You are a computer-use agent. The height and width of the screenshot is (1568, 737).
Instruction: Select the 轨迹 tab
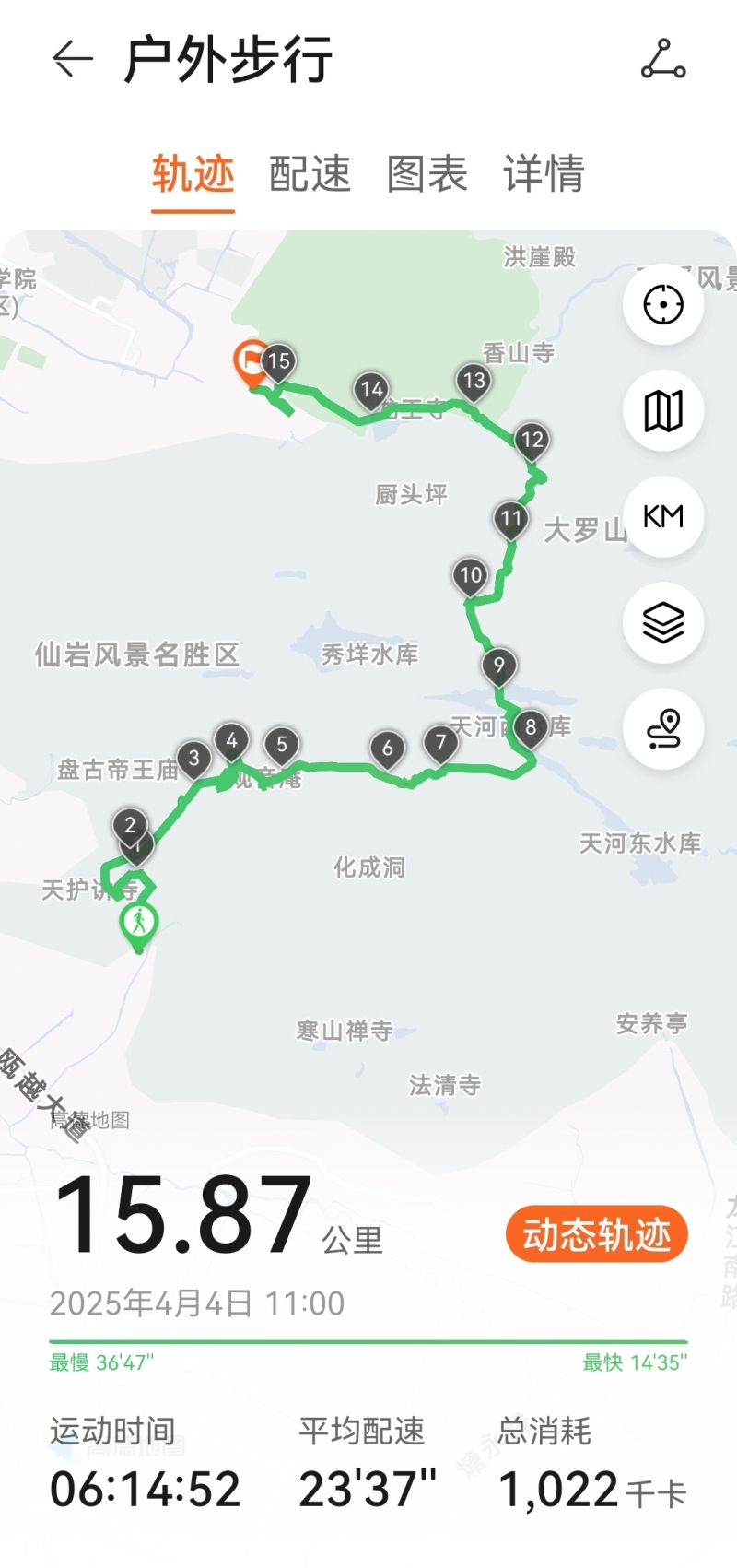click(193, 174)
